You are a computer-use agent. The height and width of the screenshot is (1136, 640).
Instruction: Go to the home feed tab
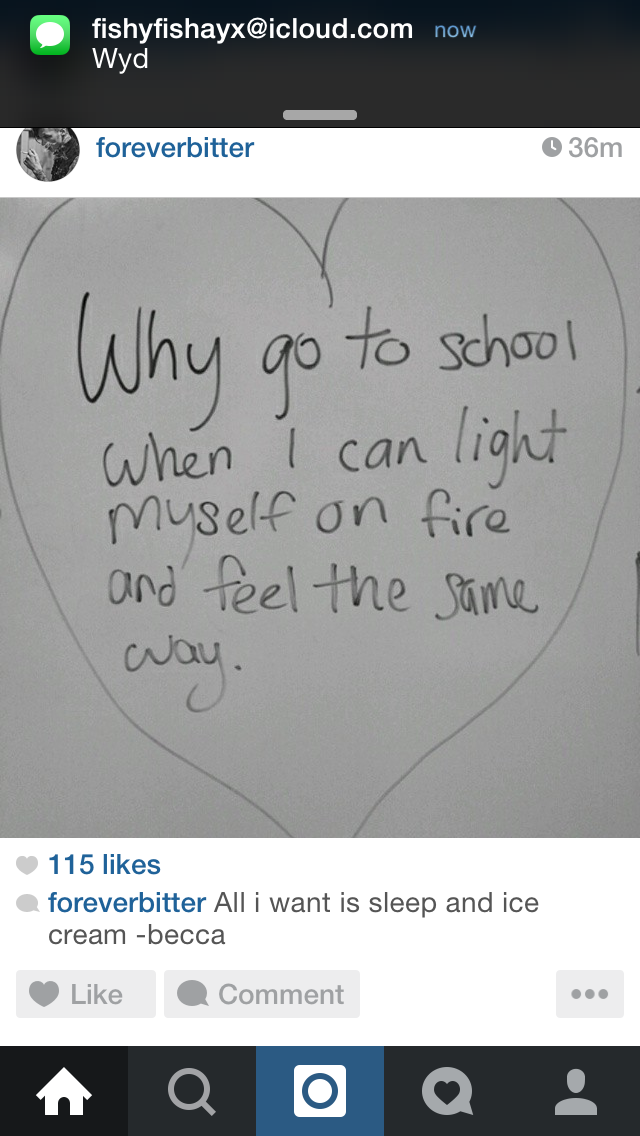point(64,1091)
